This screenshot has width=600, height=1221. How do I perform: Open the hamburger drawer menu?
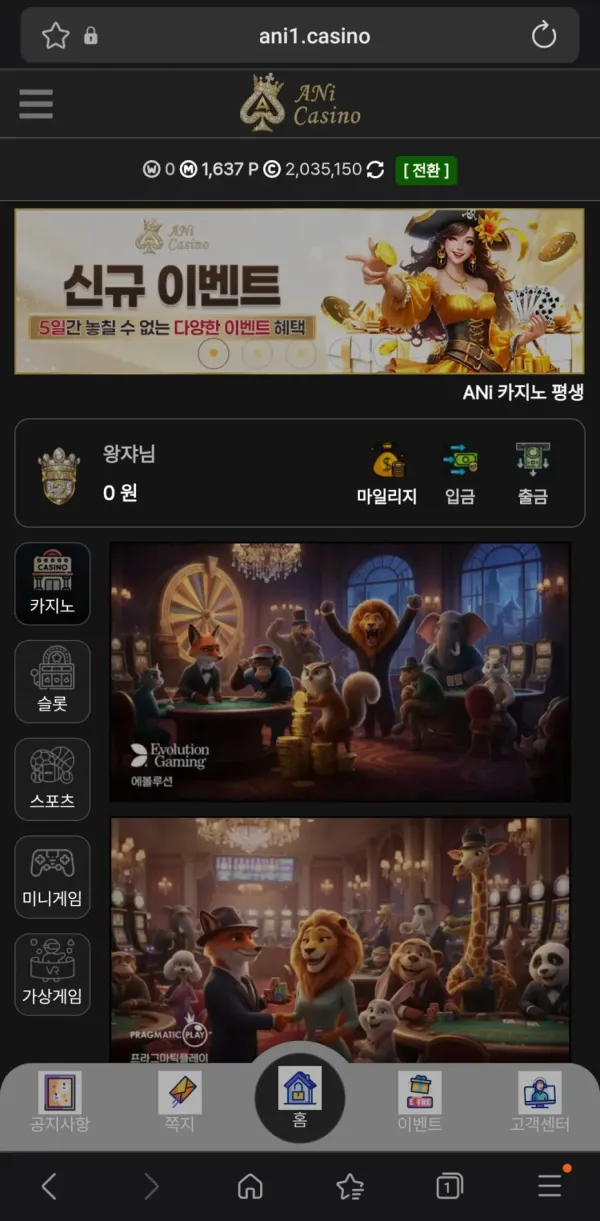(x=36, y=104)
